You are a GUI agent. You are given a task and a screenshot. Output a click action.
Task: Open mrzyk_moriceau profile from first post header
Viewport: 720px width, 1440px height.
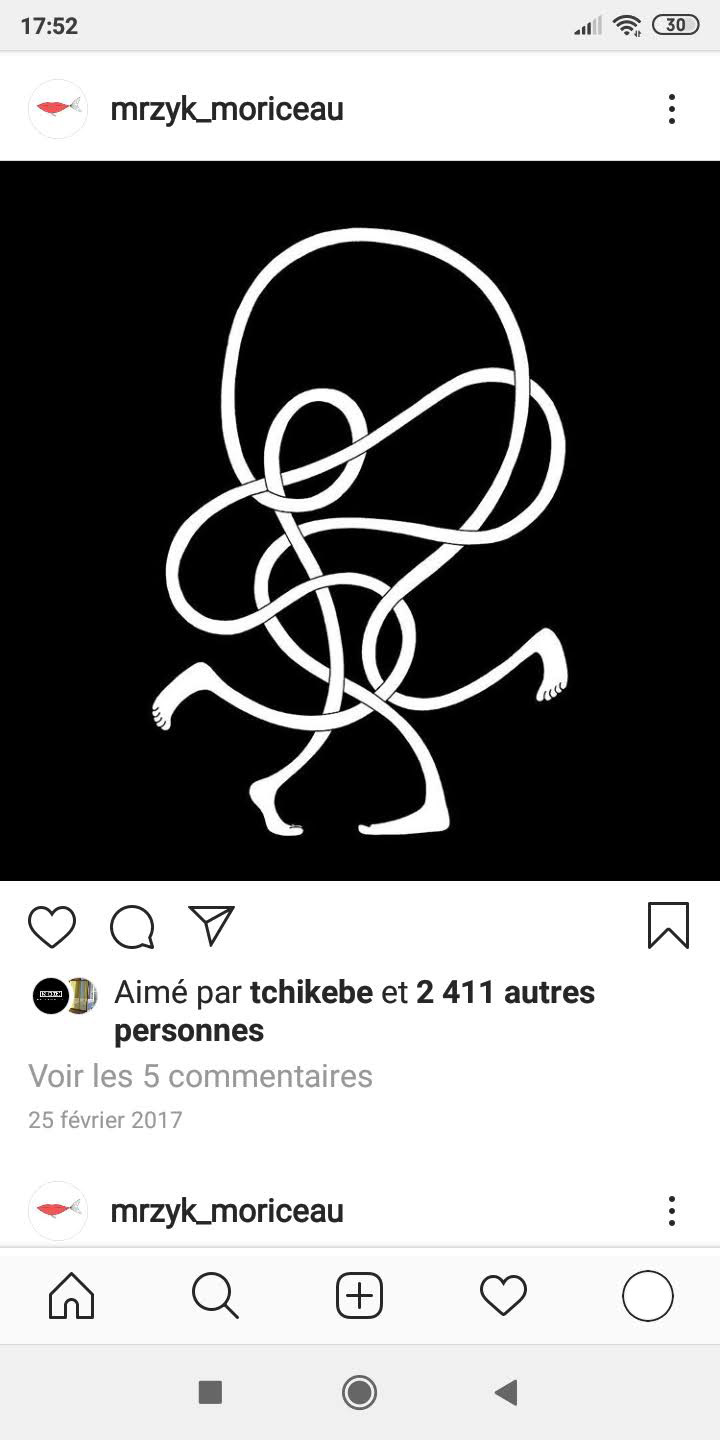227,109
